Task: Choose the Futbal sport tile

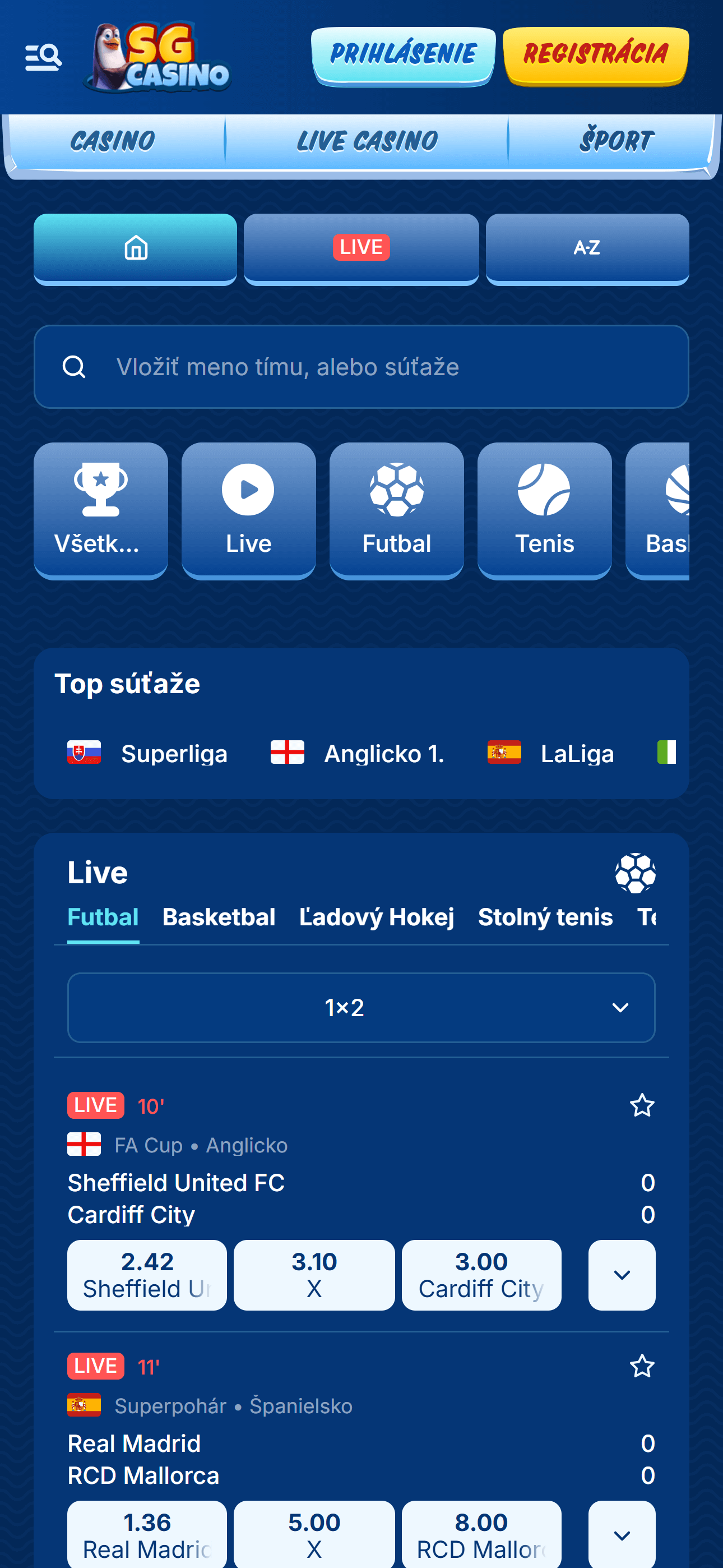Action: [x=396, y=509]
